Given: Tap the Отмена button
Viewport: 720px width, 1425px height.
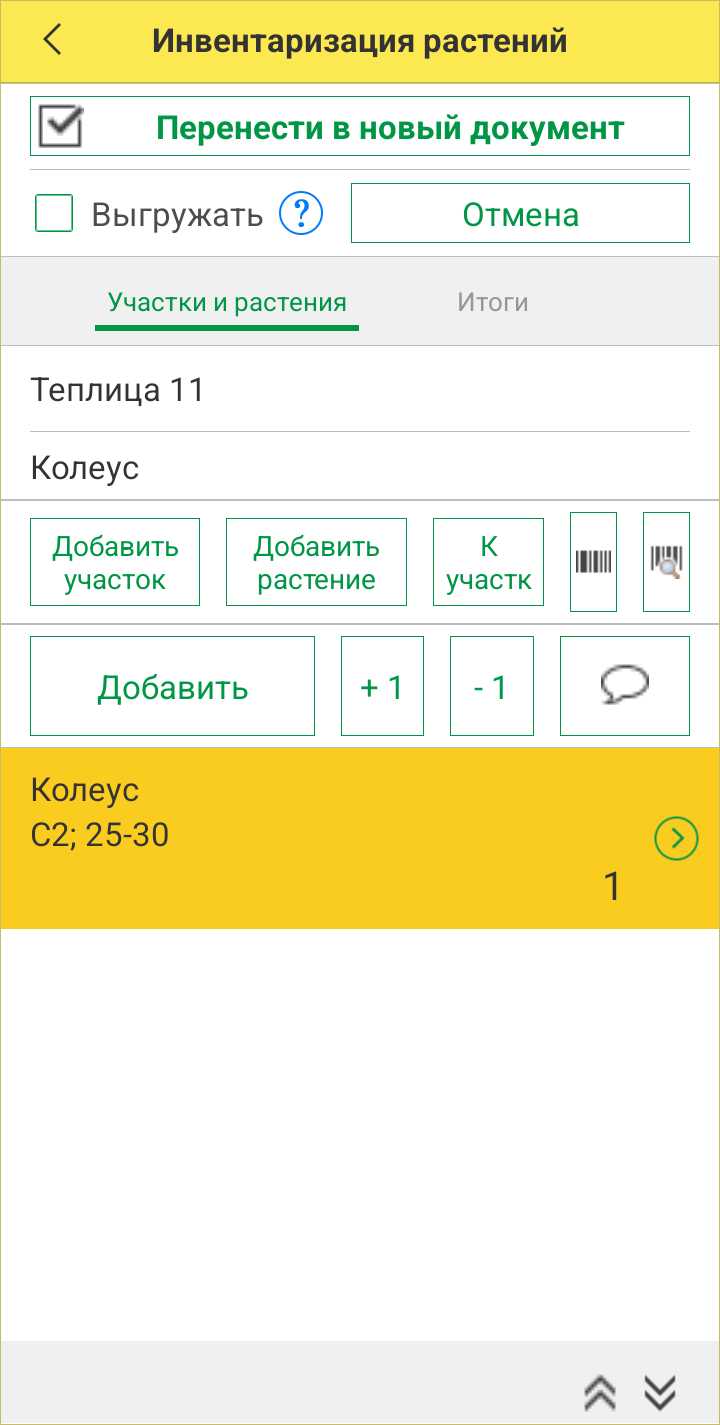Looking at the screenshot, I should [x=520, y=213].
